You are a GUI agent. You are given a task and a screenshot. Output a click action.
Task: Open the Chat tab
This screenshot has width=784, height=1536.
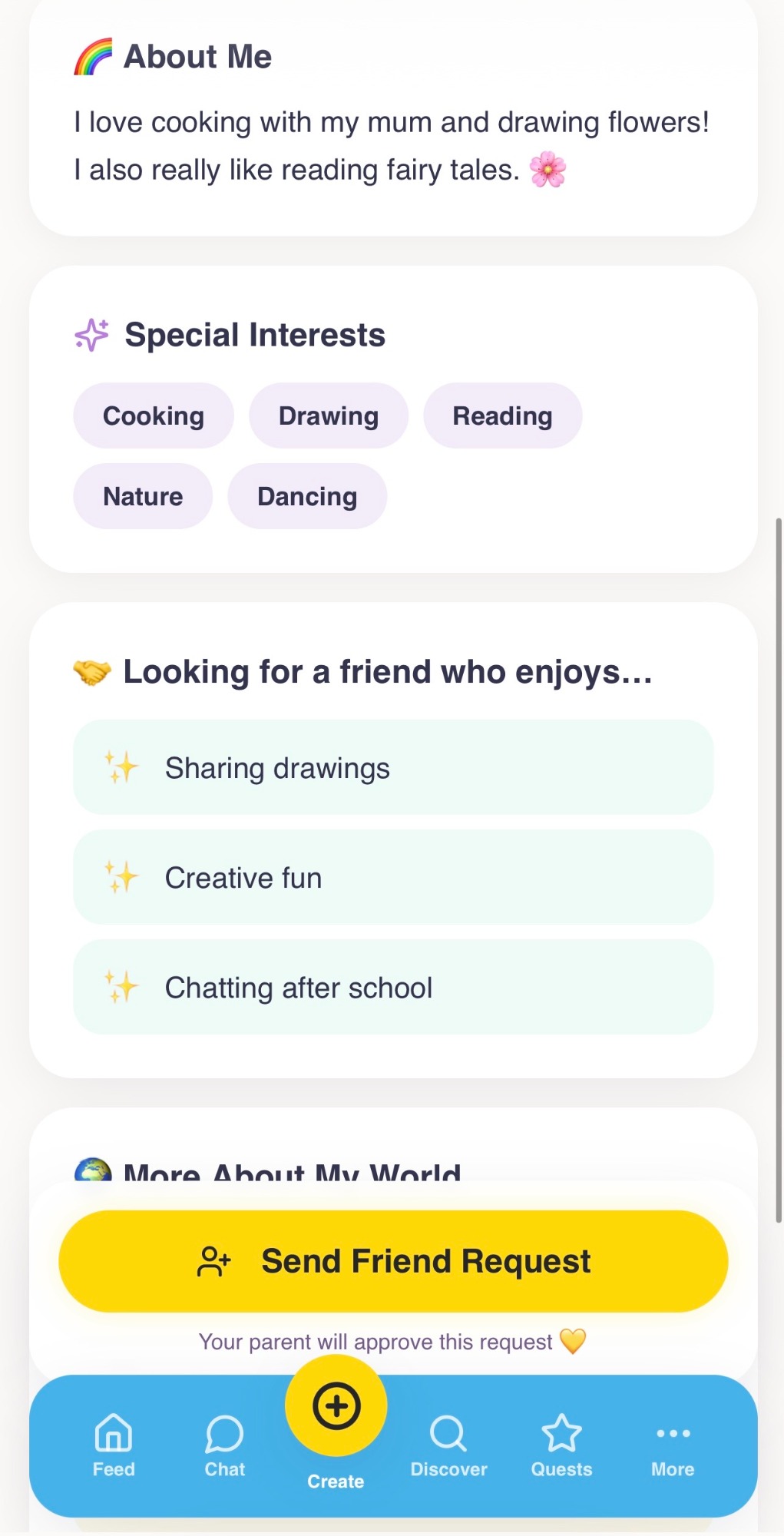click(x=225, y=1445)
